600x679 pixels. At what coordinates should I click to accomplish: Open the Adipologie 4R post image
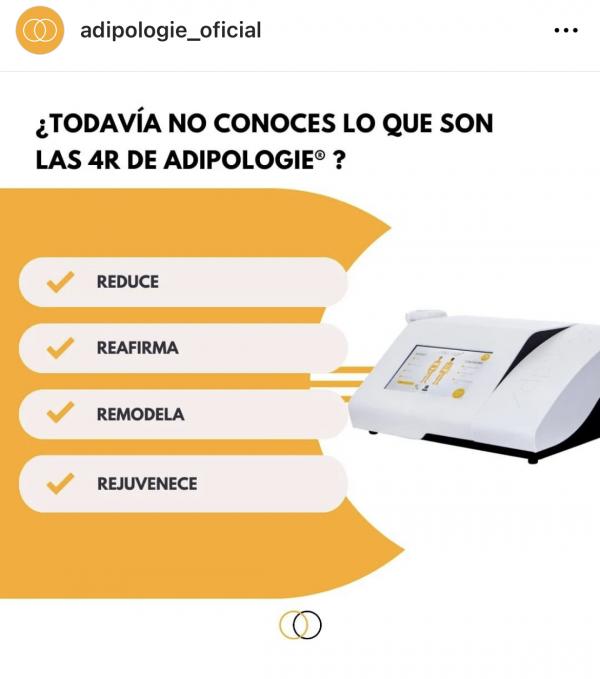[300, 370]
